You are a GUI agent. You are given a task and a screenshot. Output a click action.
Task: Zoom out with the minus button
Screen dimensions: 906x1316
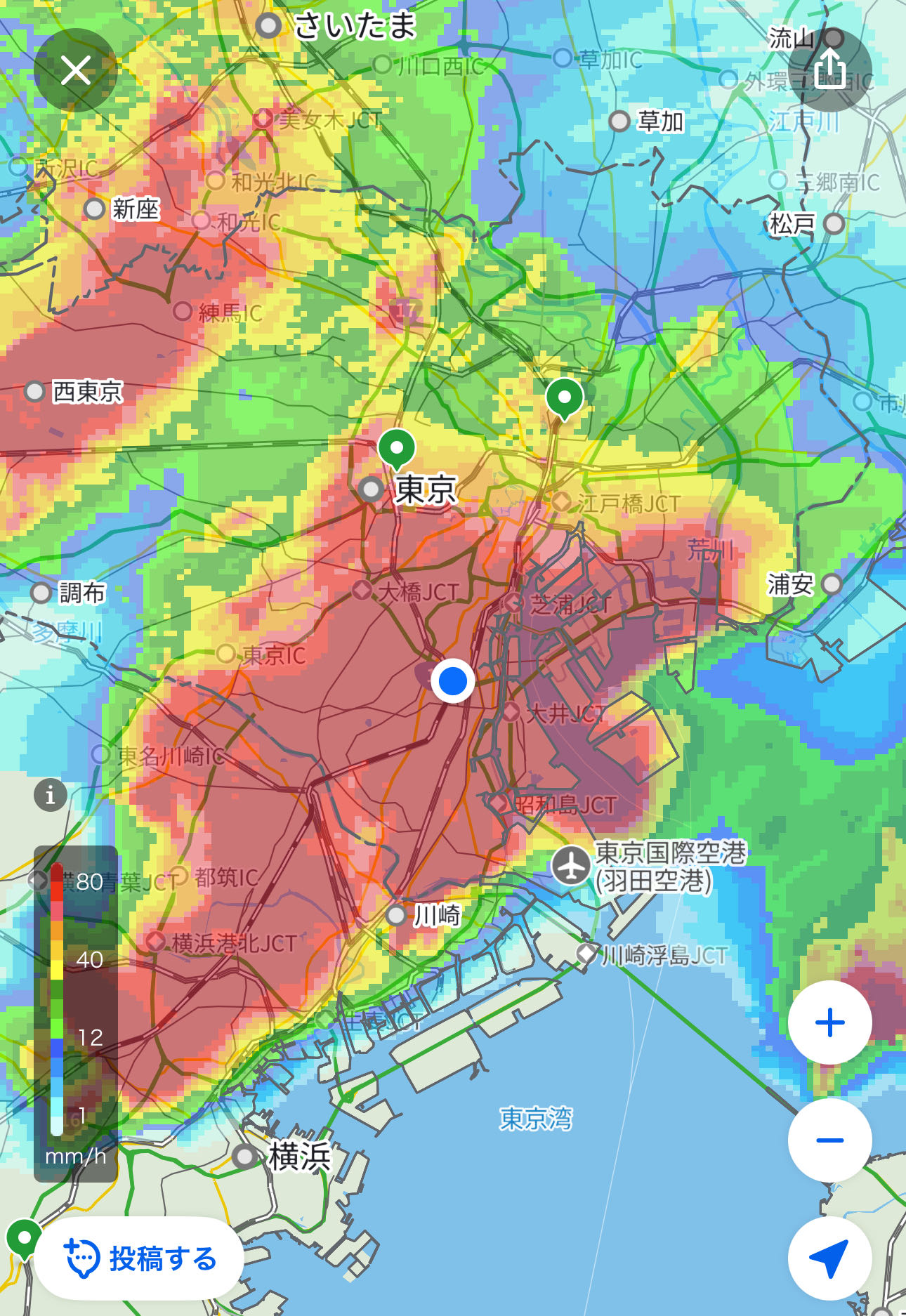pos(829,1140)
